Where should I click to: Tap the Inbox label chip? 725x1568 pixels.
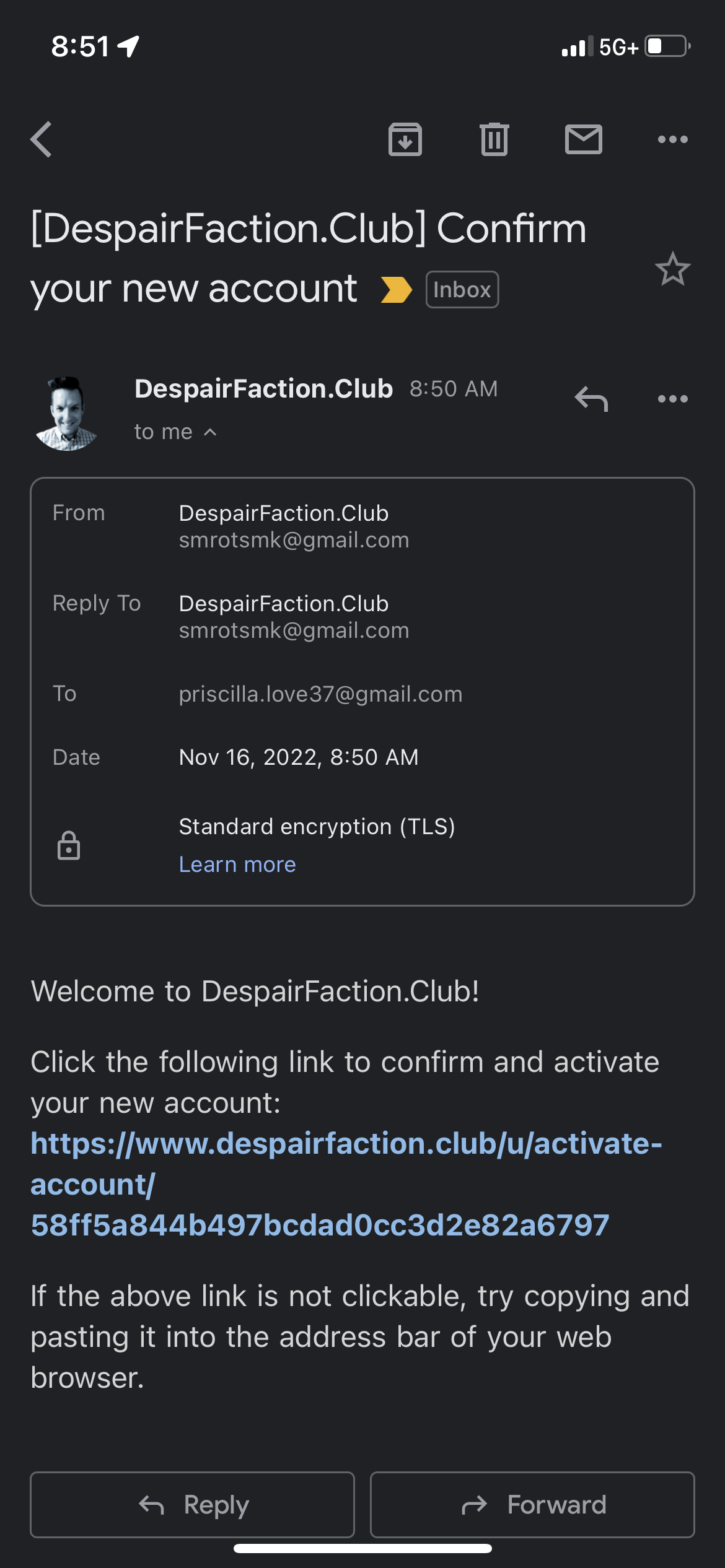[462, 289]
